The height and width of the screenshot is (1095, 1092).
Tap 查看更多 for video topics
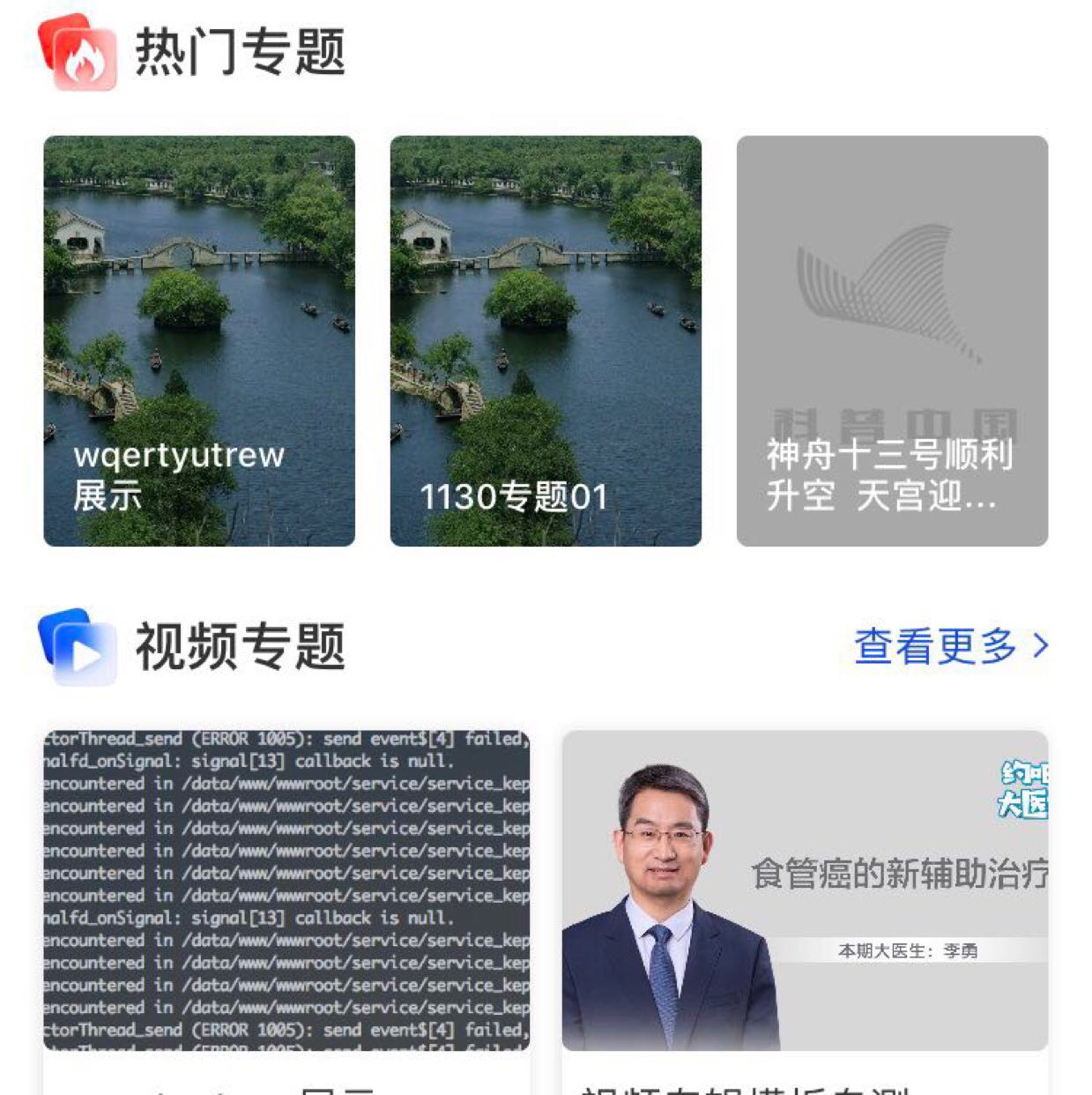(951, 646)
